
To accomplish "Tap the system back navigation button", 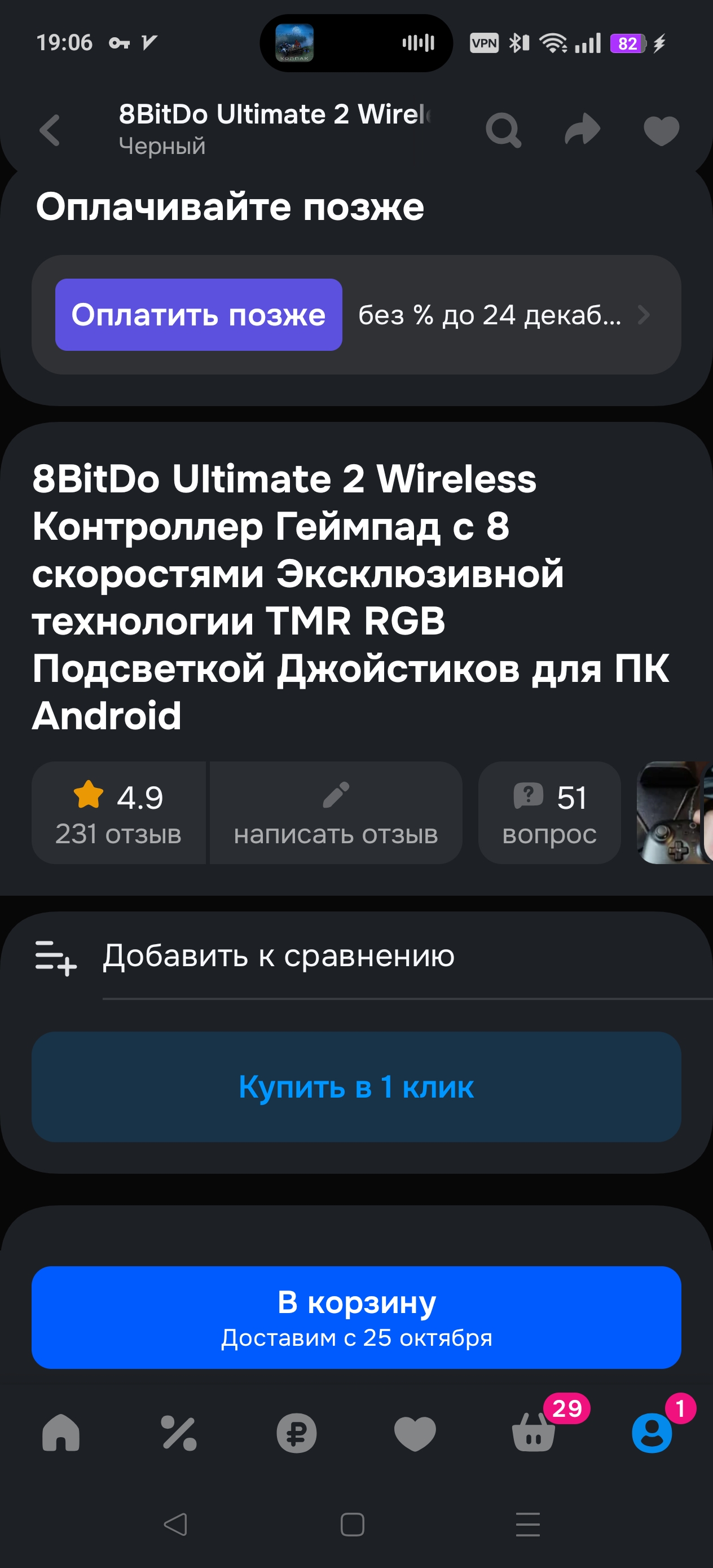I will point(176,1524).
